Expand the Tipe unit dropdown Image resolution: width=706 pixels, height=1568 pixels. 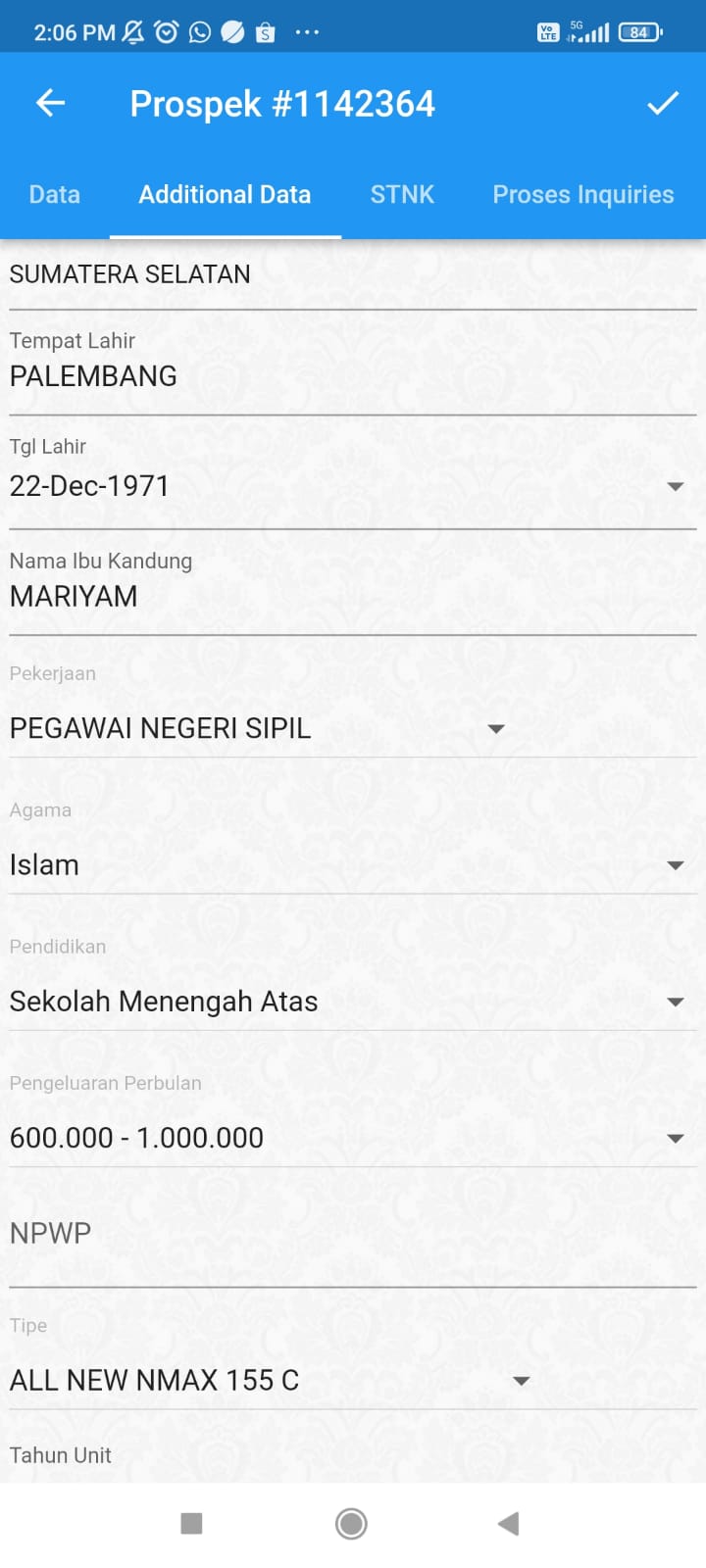271,1380
